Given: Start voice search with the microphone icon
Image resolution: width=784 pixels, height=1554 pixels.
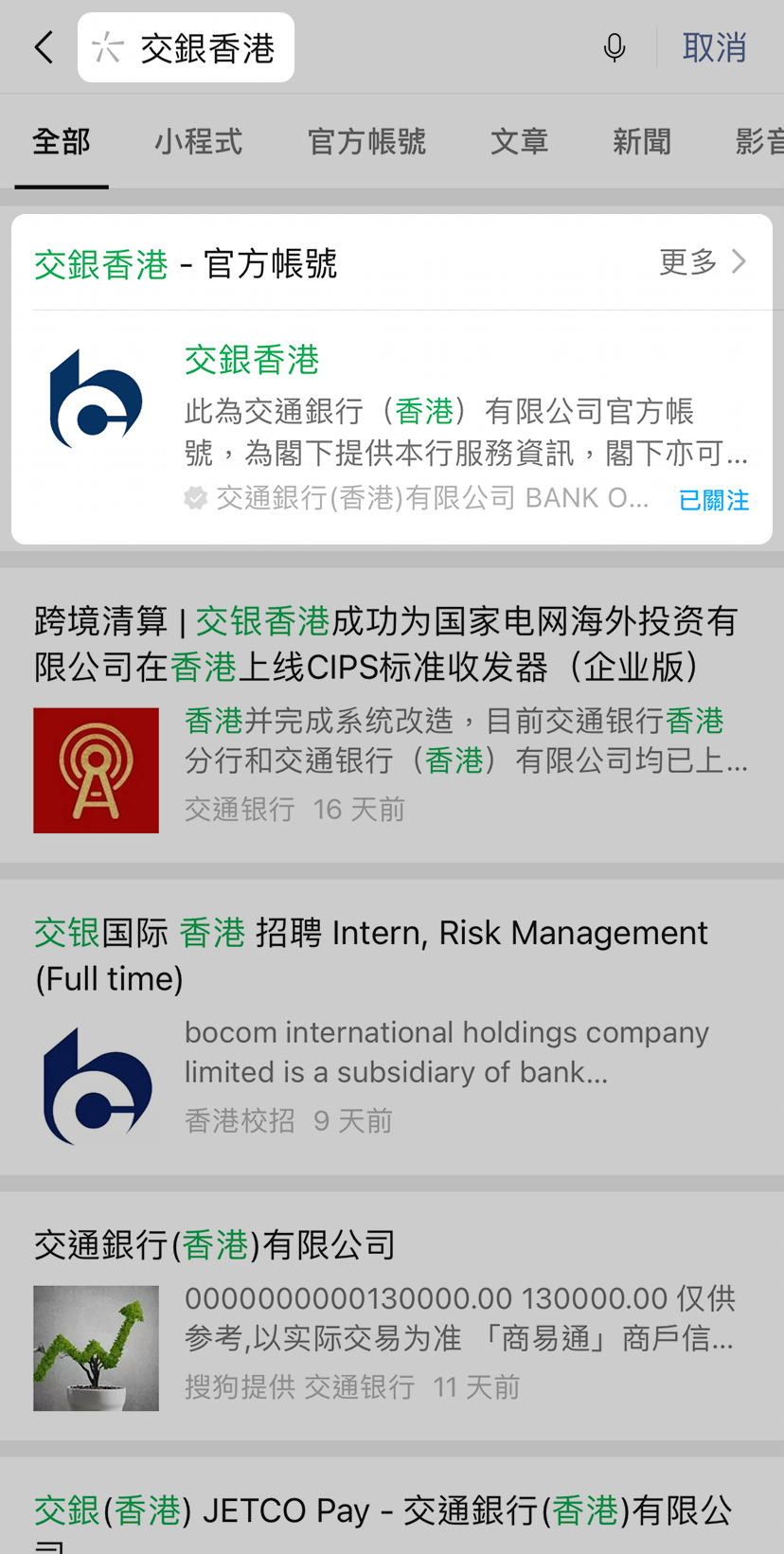Looking at the screenshot, I should pos(615,47).
